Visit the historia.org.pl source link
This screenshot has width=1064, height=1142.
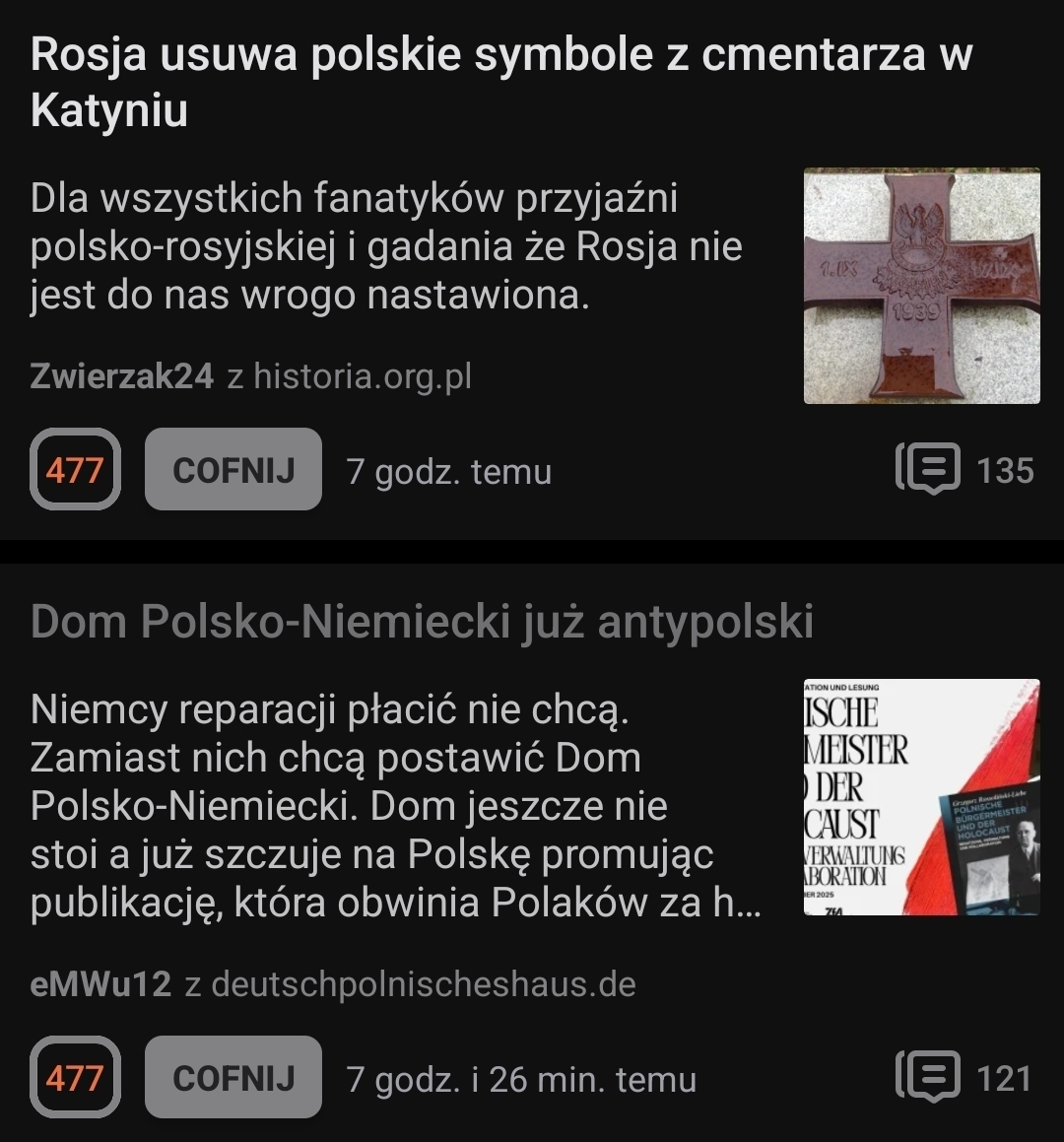(363, 376)
